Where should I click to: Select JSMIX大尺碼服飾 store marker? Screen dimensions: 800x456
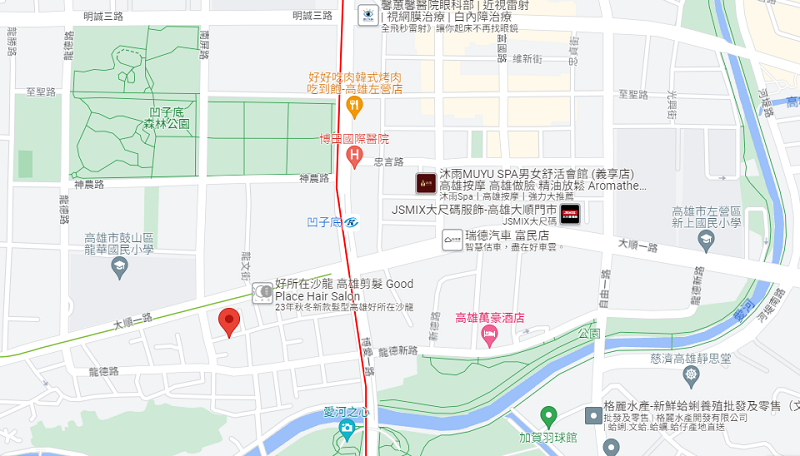pos(570,213)
